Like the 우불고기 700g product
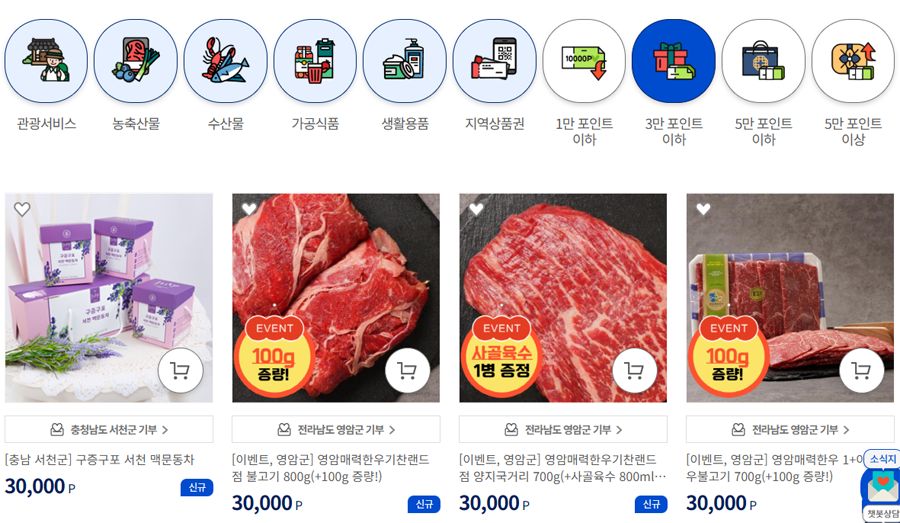 (703, 209)
